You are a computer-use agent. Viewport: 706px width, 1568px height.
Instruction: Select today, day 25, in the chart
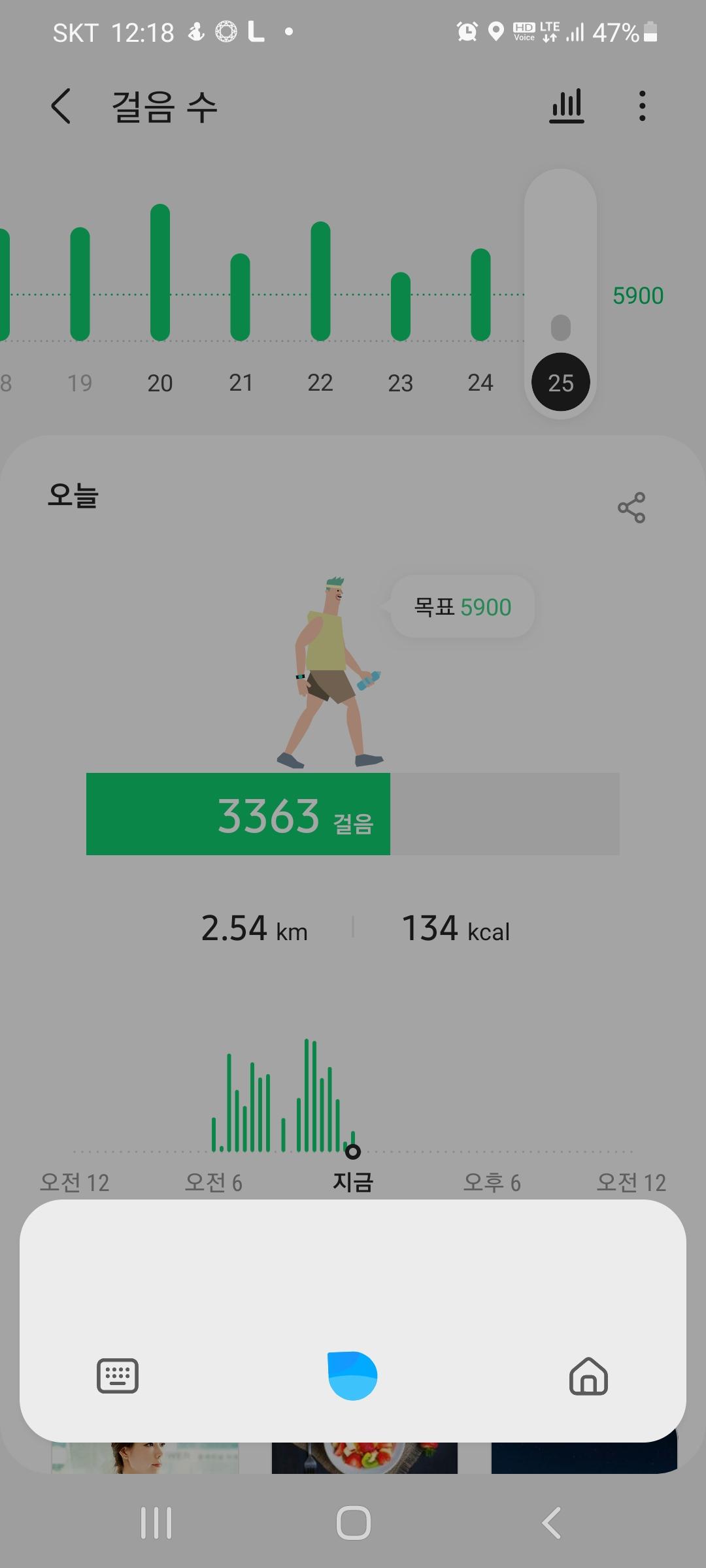coord(560,382)
